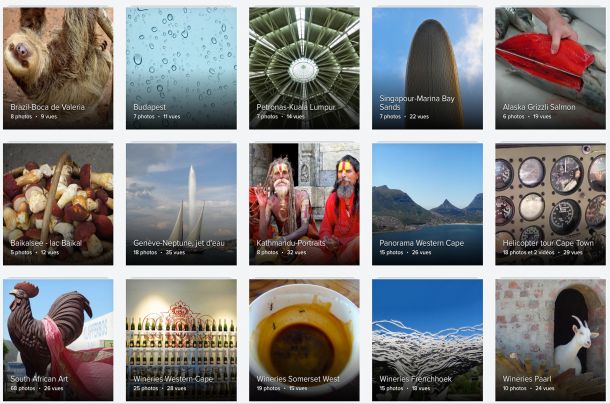
Task: Select the Wineries Western-Cape album
Action: (x=181, y=340)
